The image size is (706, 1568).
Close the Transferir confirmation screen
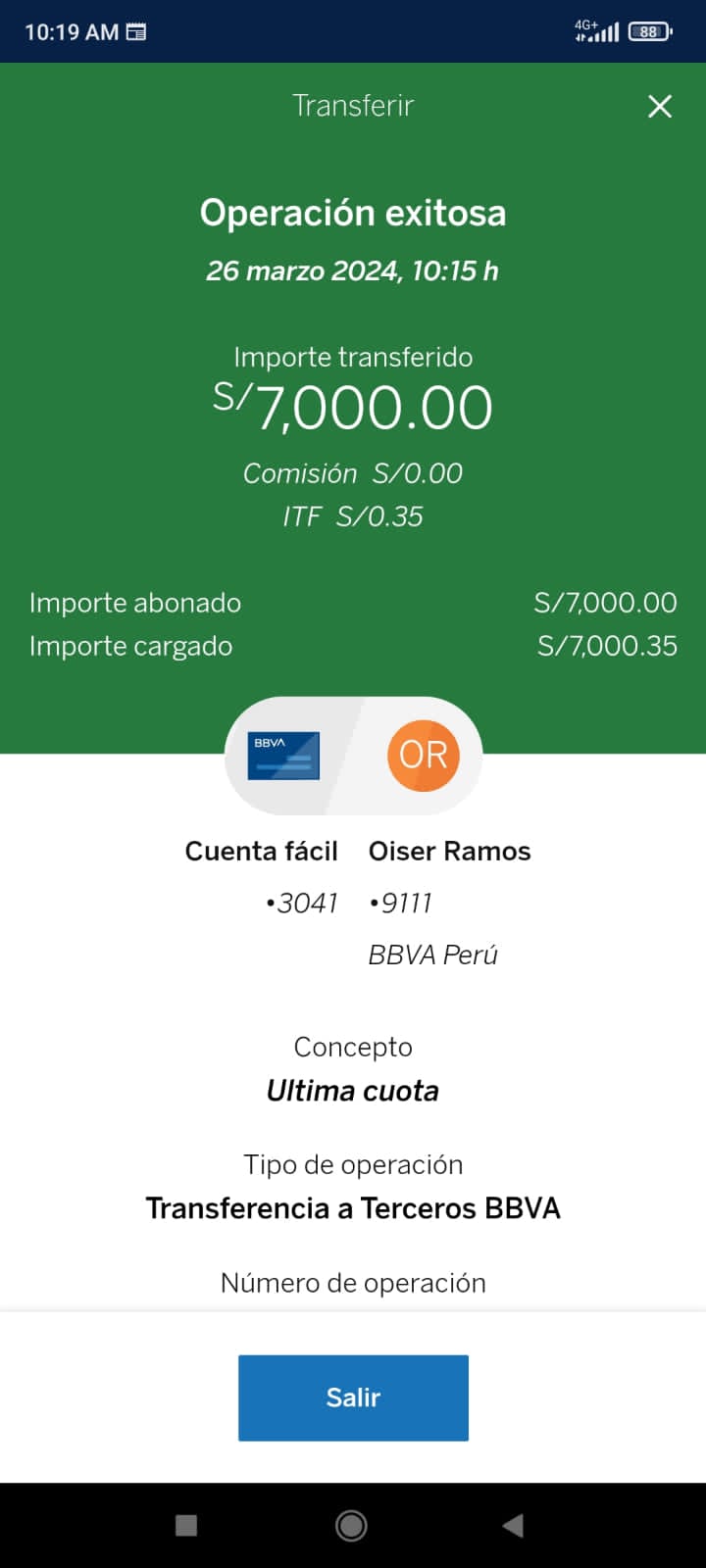tap(660, 106)
